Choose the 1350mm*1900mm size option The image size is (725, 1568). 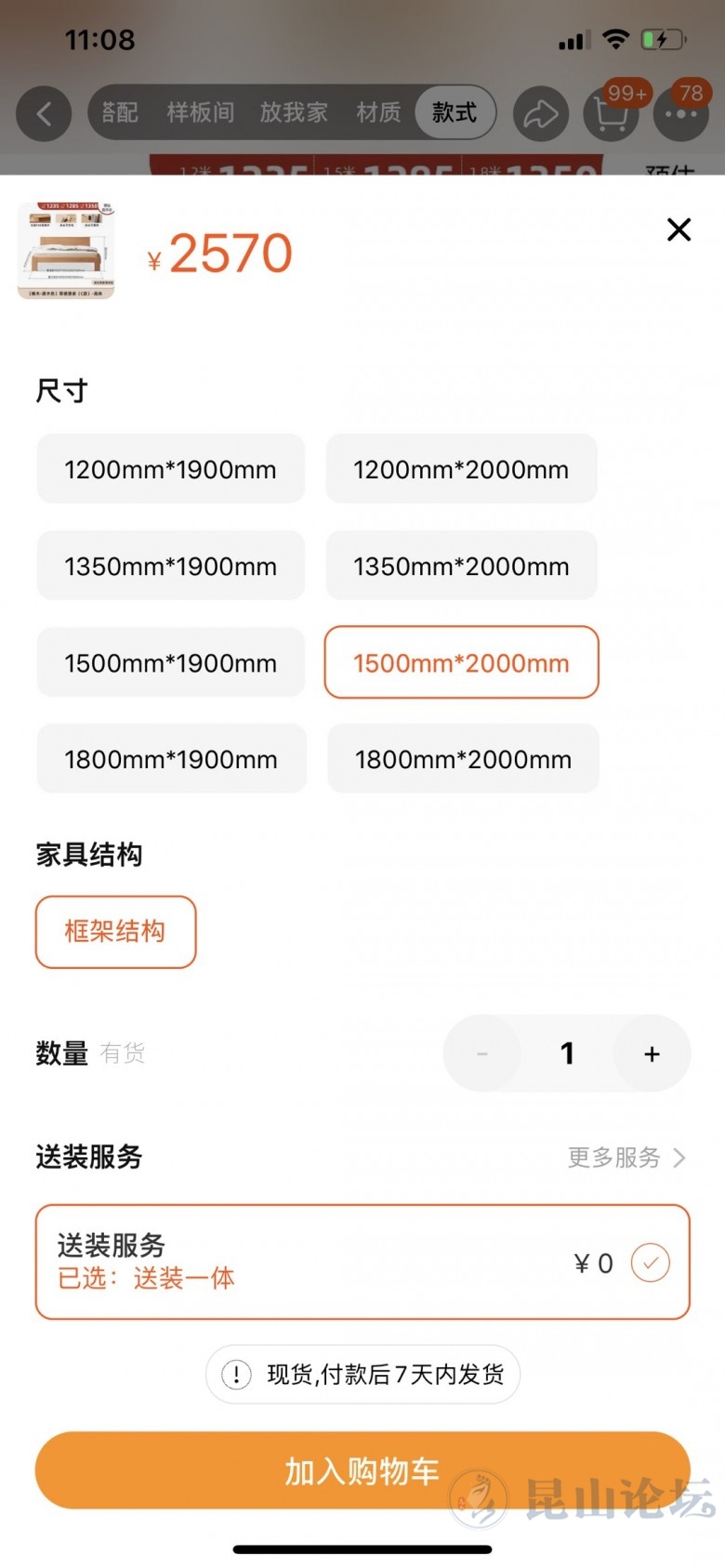170,566
